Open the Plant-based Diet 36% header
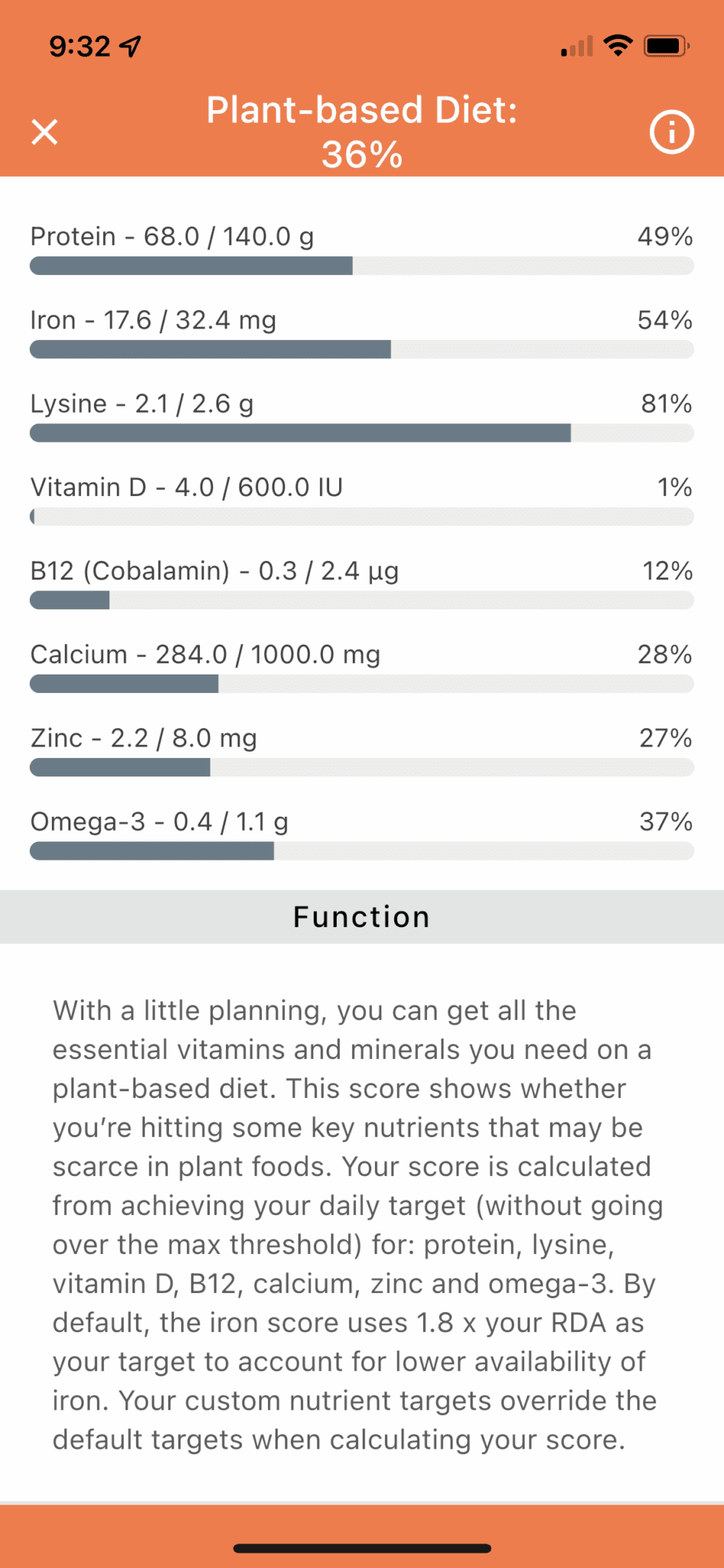Image resolution: width=724 pixels, height=1568 pixels. [x=361, y=132]
